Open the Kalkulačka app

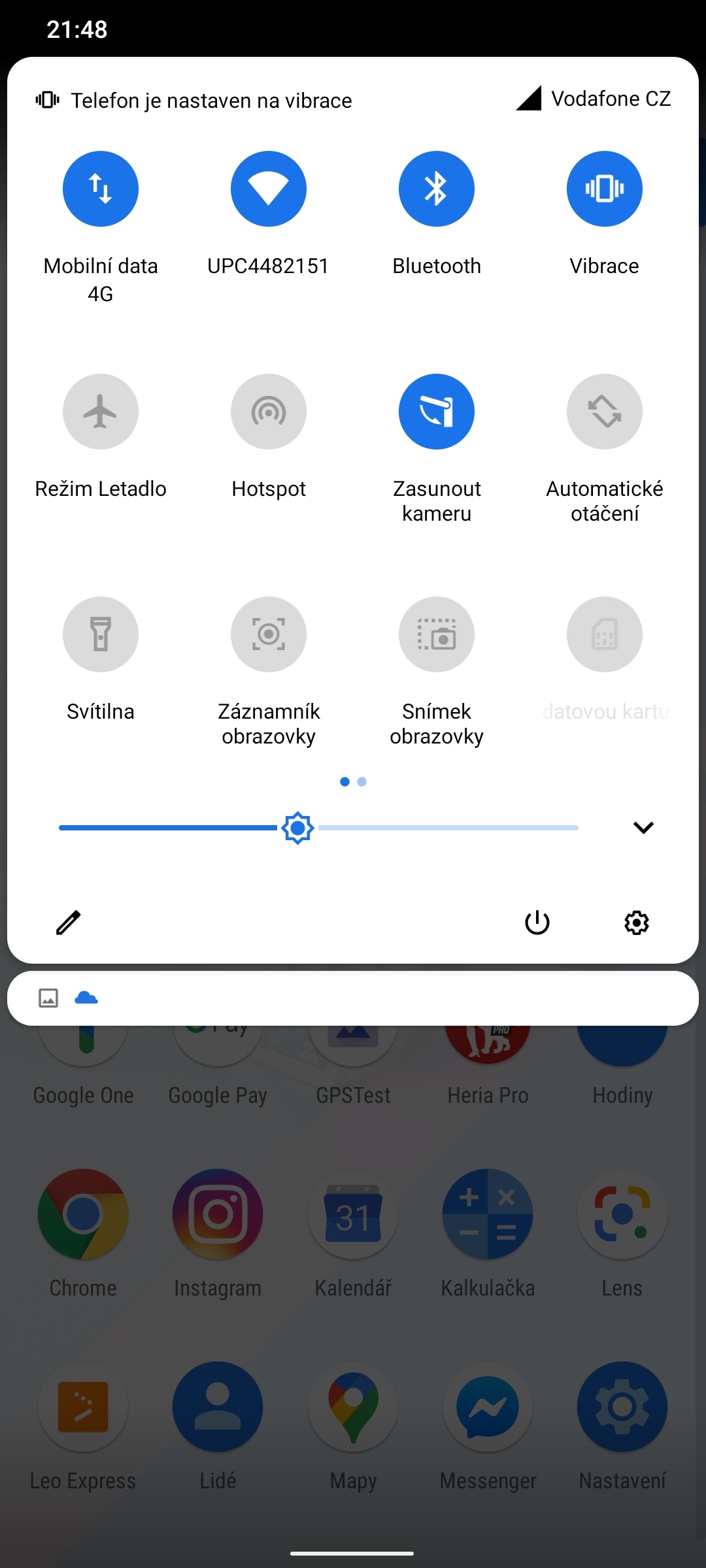pos(487,1213)
